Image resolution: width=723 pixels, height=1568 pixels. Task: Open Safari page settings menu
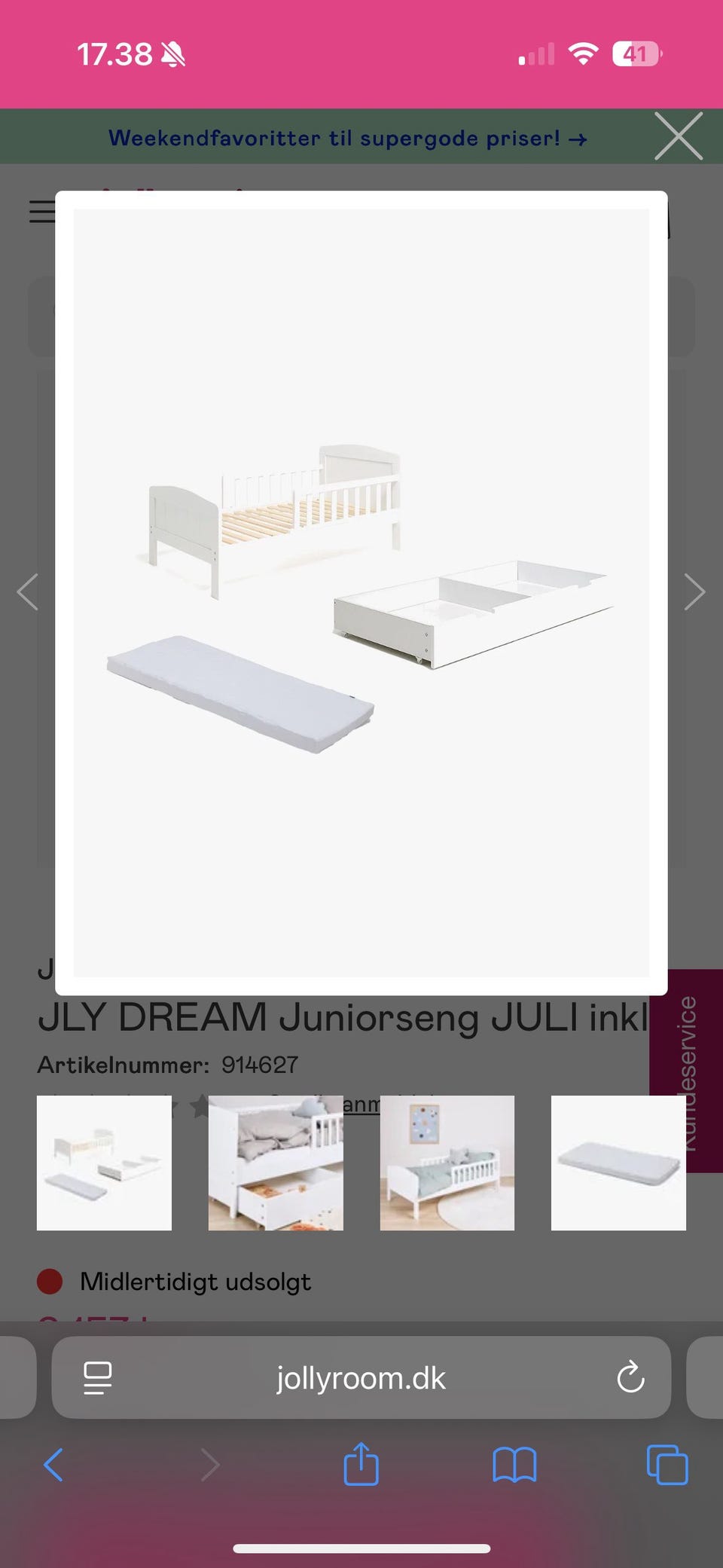(x=98, y=1378)
